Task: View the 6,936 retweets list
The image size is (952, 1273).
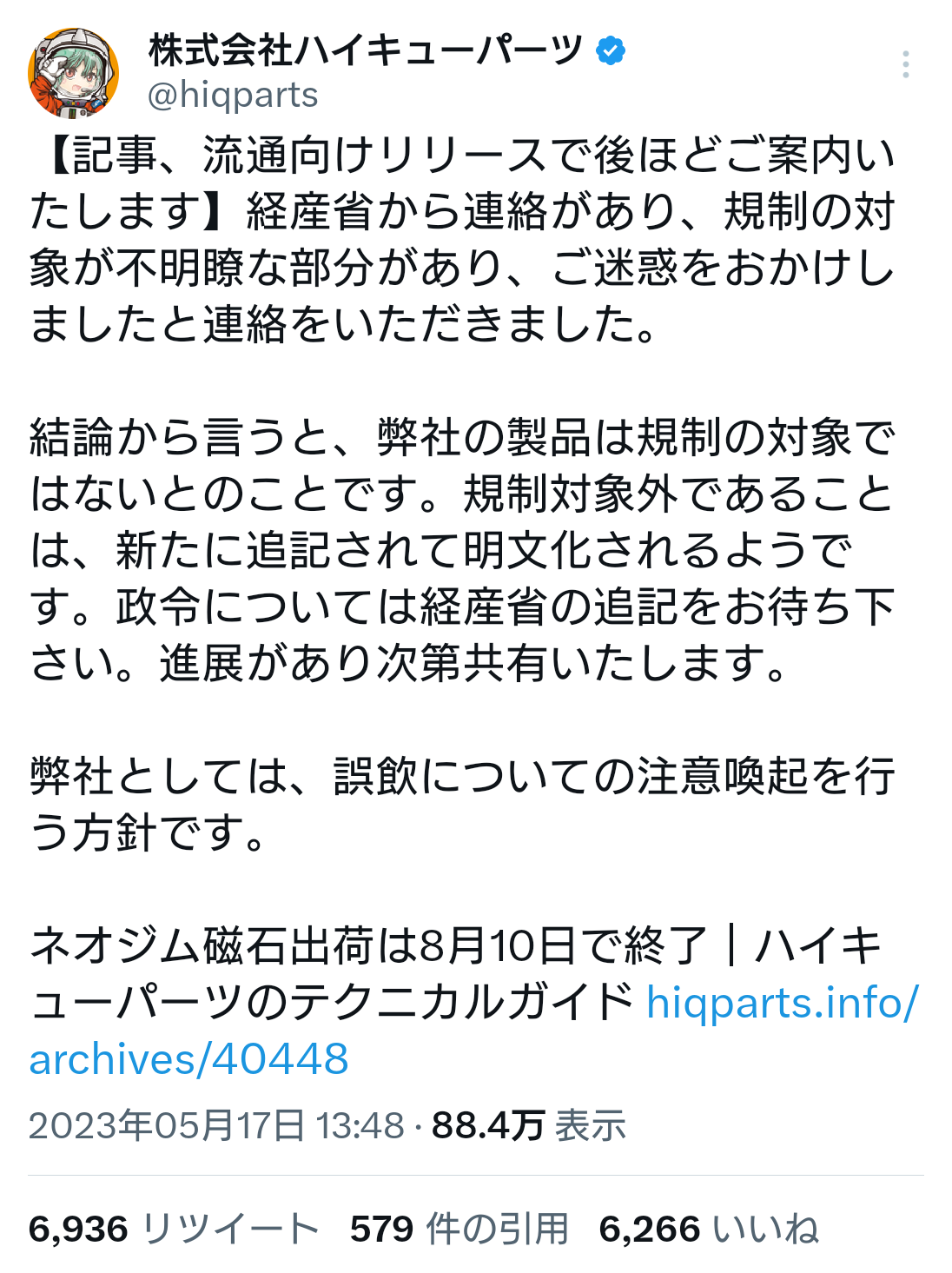Action: 173,1229
